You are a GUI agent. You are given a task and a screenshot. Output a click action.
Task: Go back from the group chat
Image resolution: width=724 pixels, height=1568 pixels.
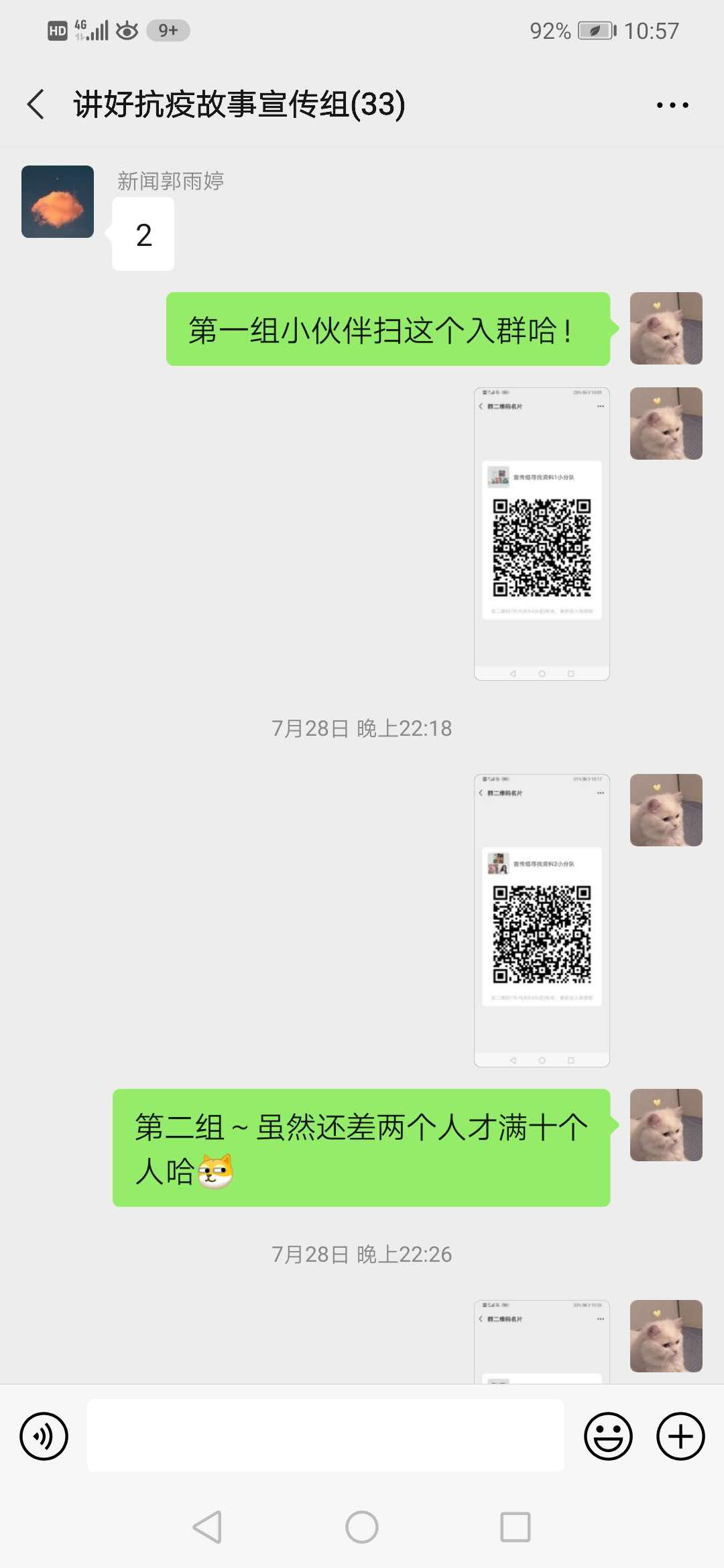pyautogui.click(x=36, y=105)
